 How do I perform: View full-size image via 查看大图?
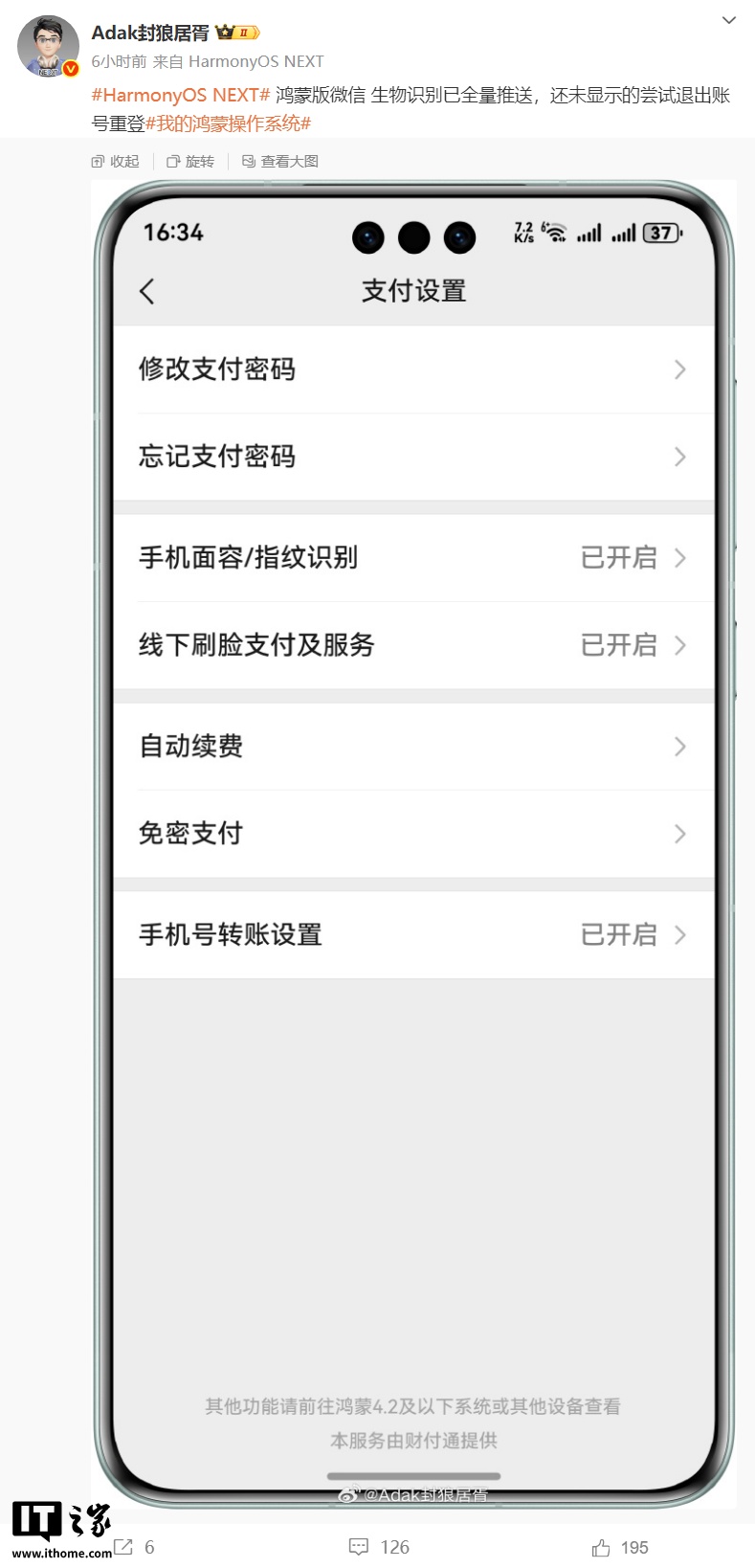[280, 162]
